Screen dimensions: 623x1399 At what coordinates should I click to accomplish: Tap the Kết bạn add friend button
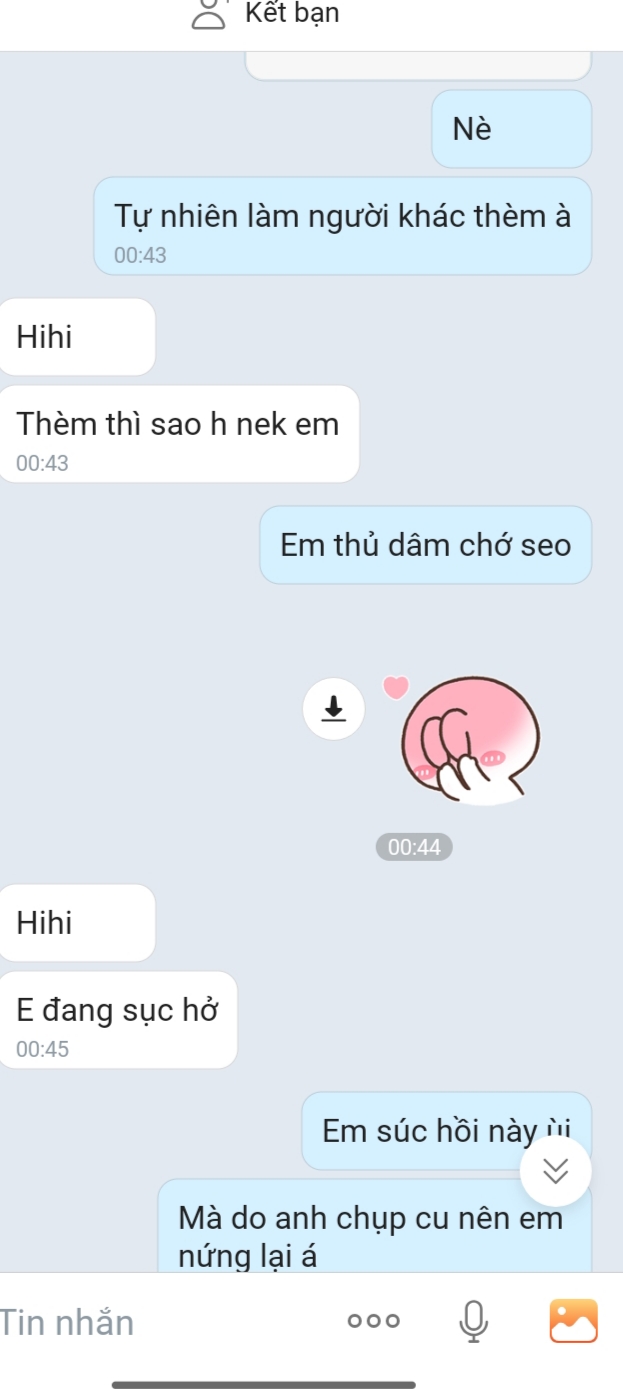(267, 14)
